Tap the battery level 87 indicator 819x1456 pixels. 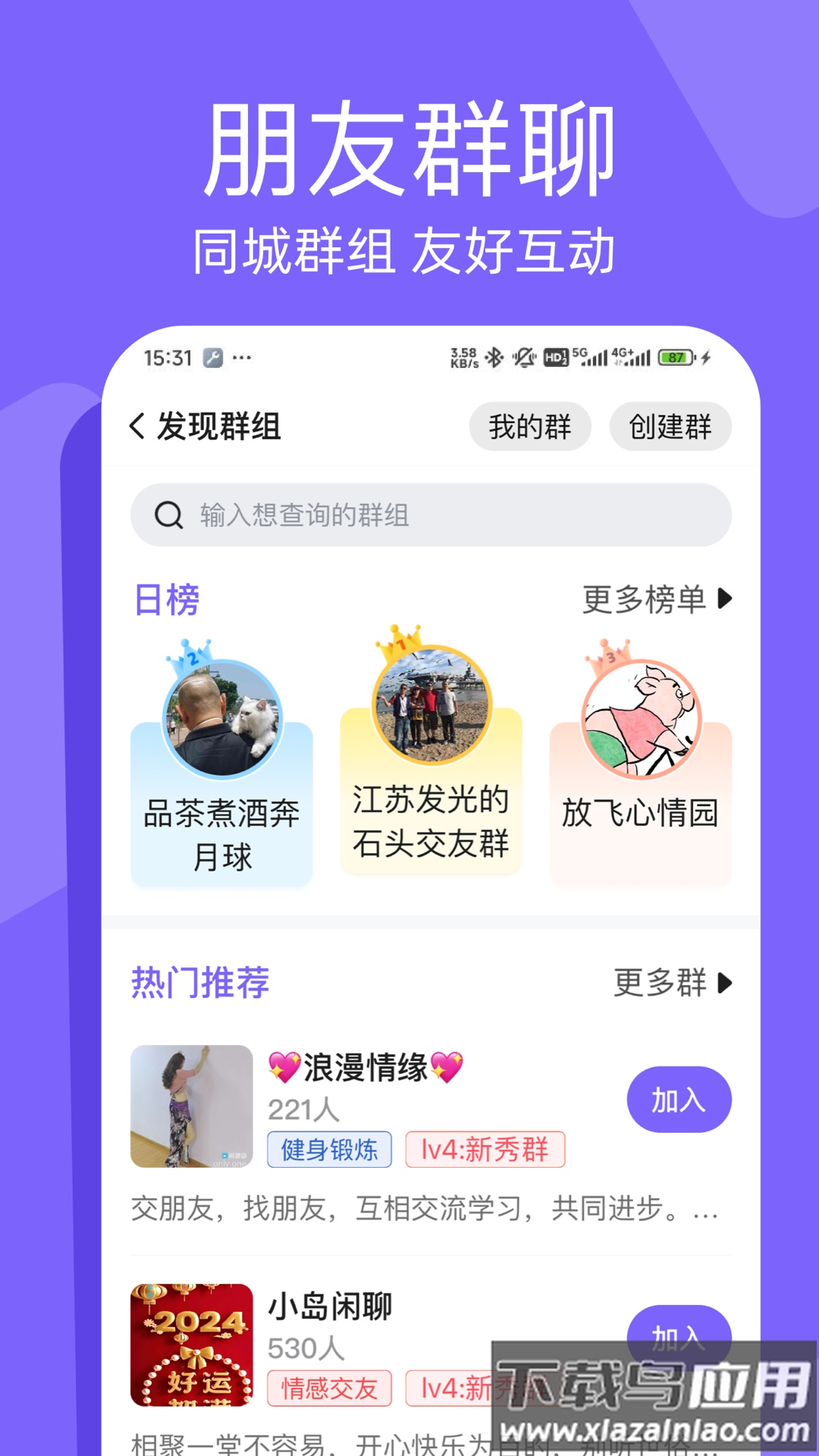[x=676, y=356]
